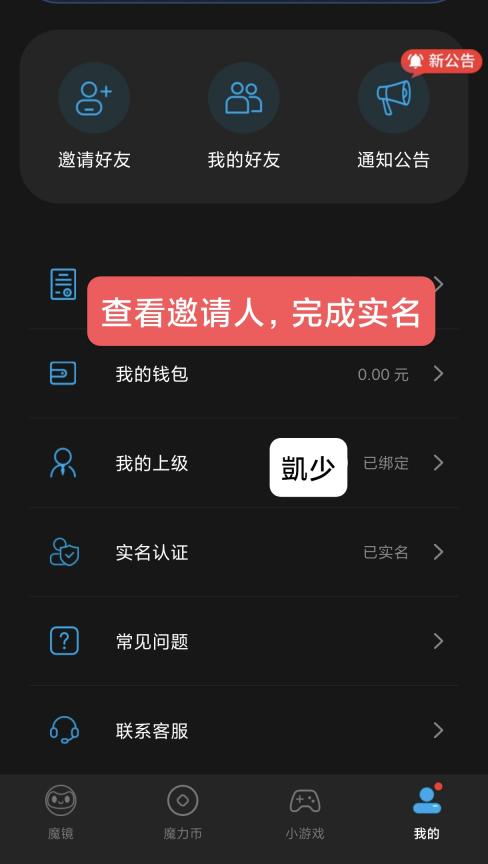Open 我的上级 row
488x864 pixels.
(244, 463)
